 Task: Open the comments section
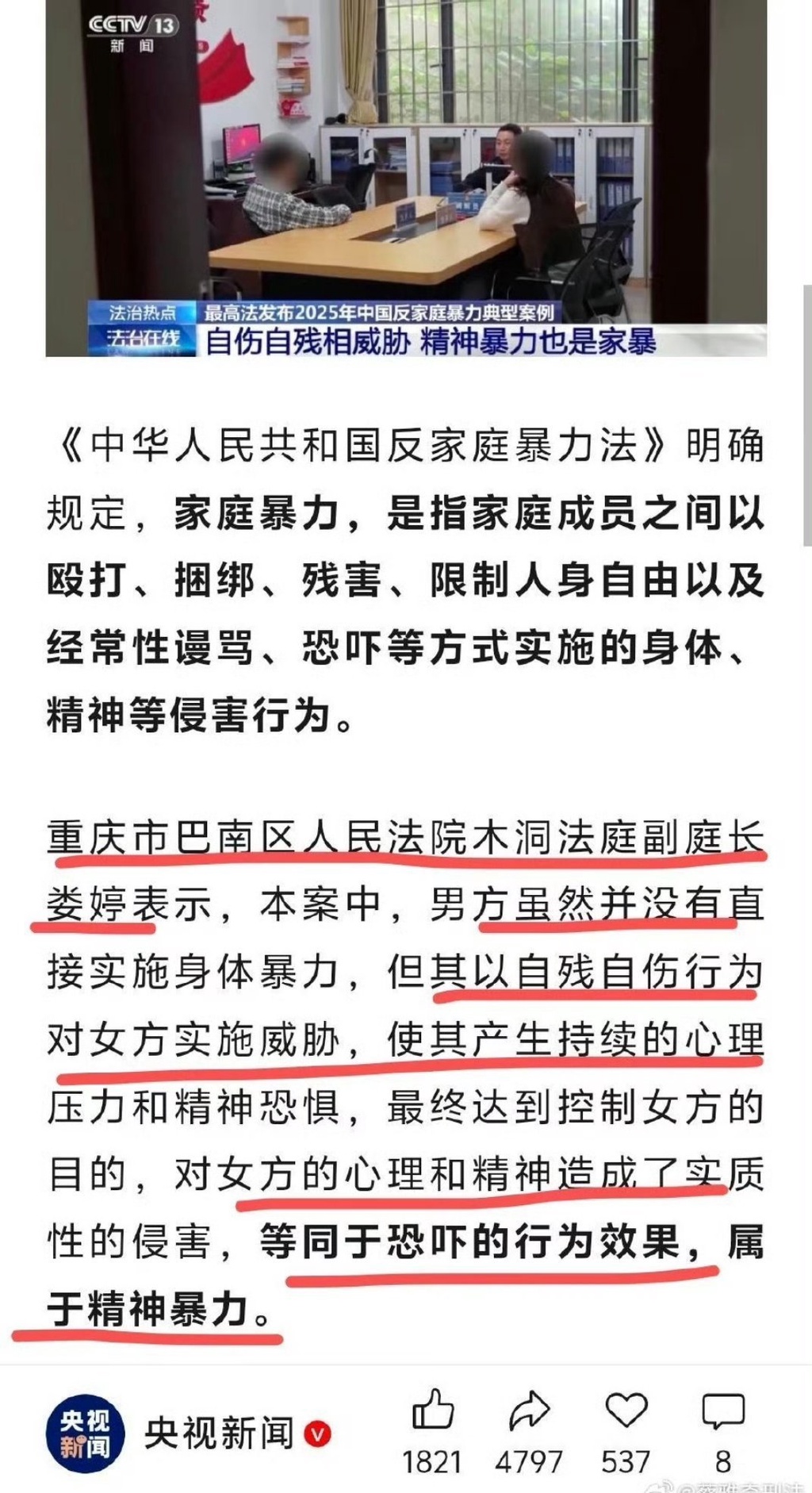(x=723, y=1412)
